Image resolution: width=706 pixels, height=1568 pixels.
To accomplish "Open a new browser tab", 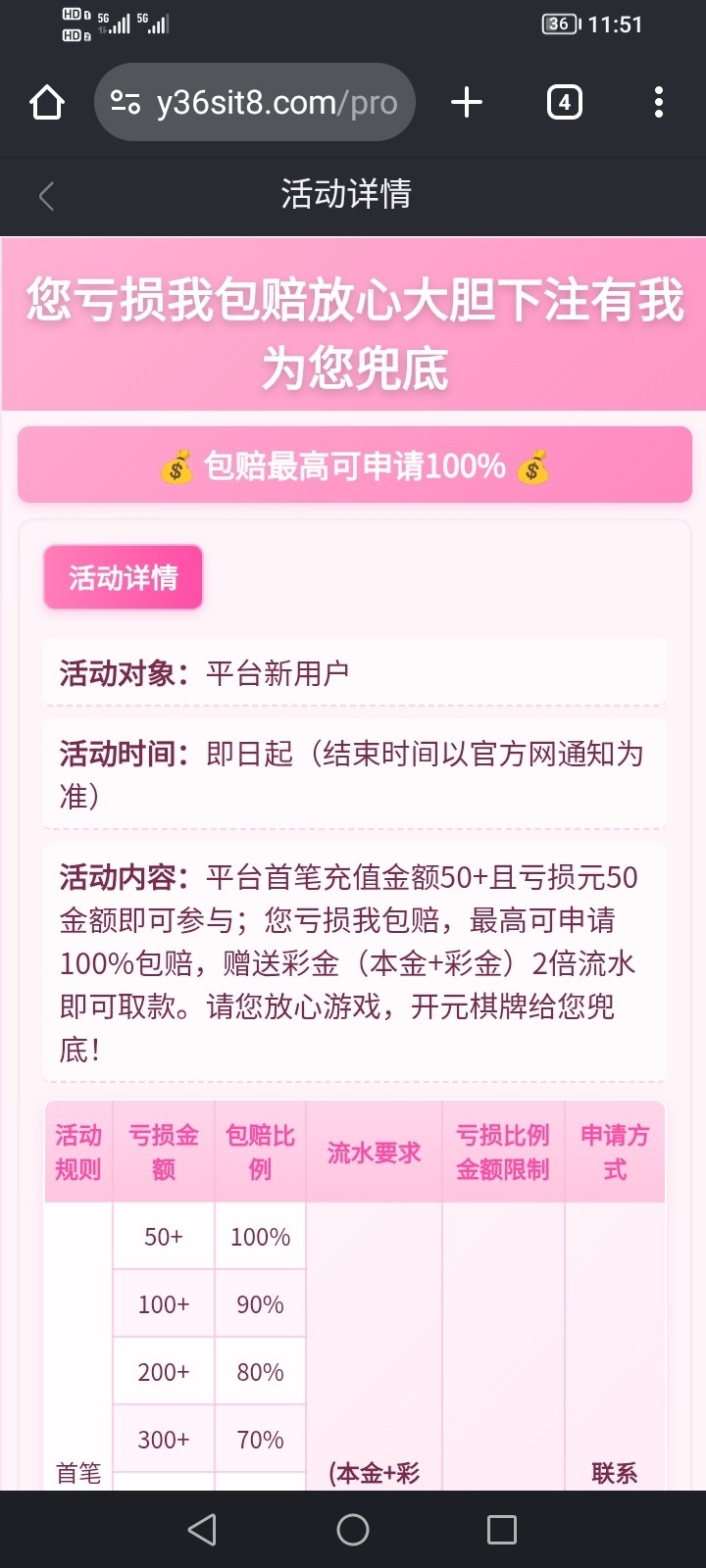I will 467,102.
